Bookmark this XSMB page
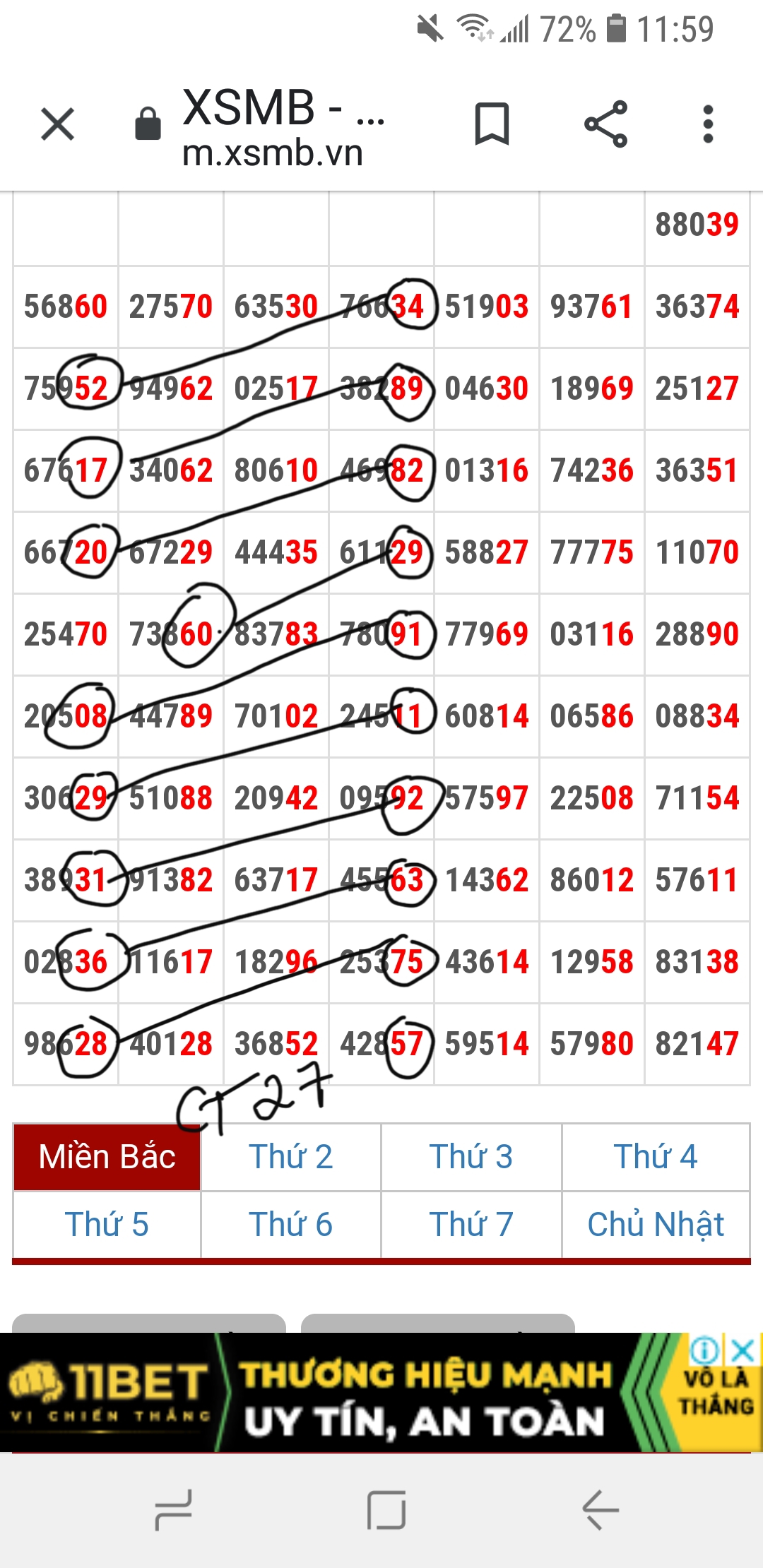 492,124
